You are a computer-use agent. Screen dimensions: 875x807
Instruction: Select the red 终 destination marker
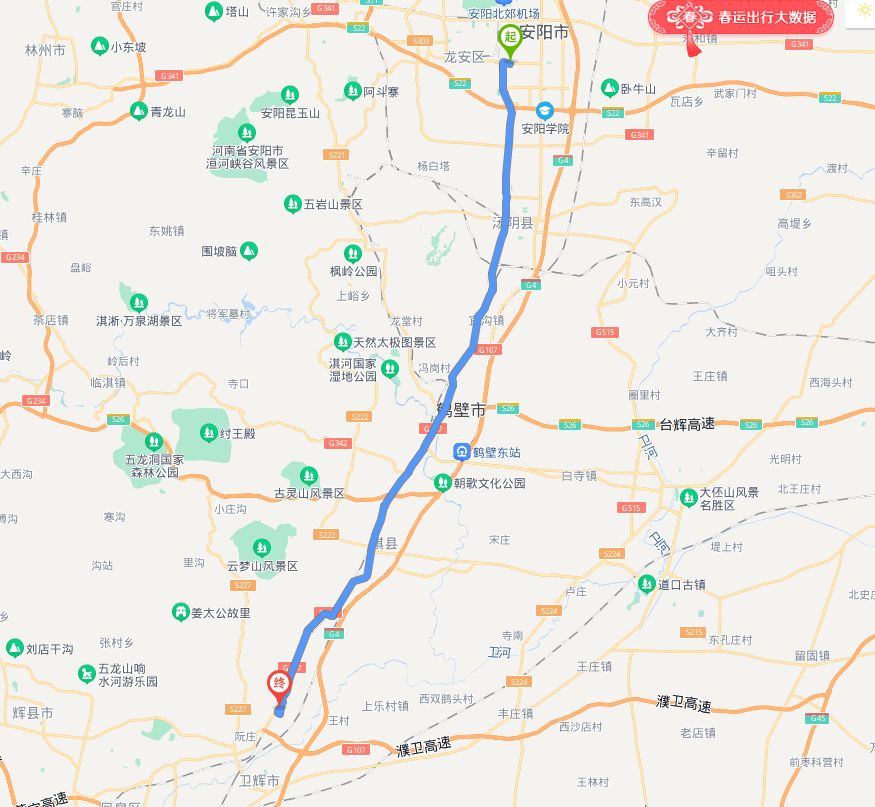click(x=279, y=686)
